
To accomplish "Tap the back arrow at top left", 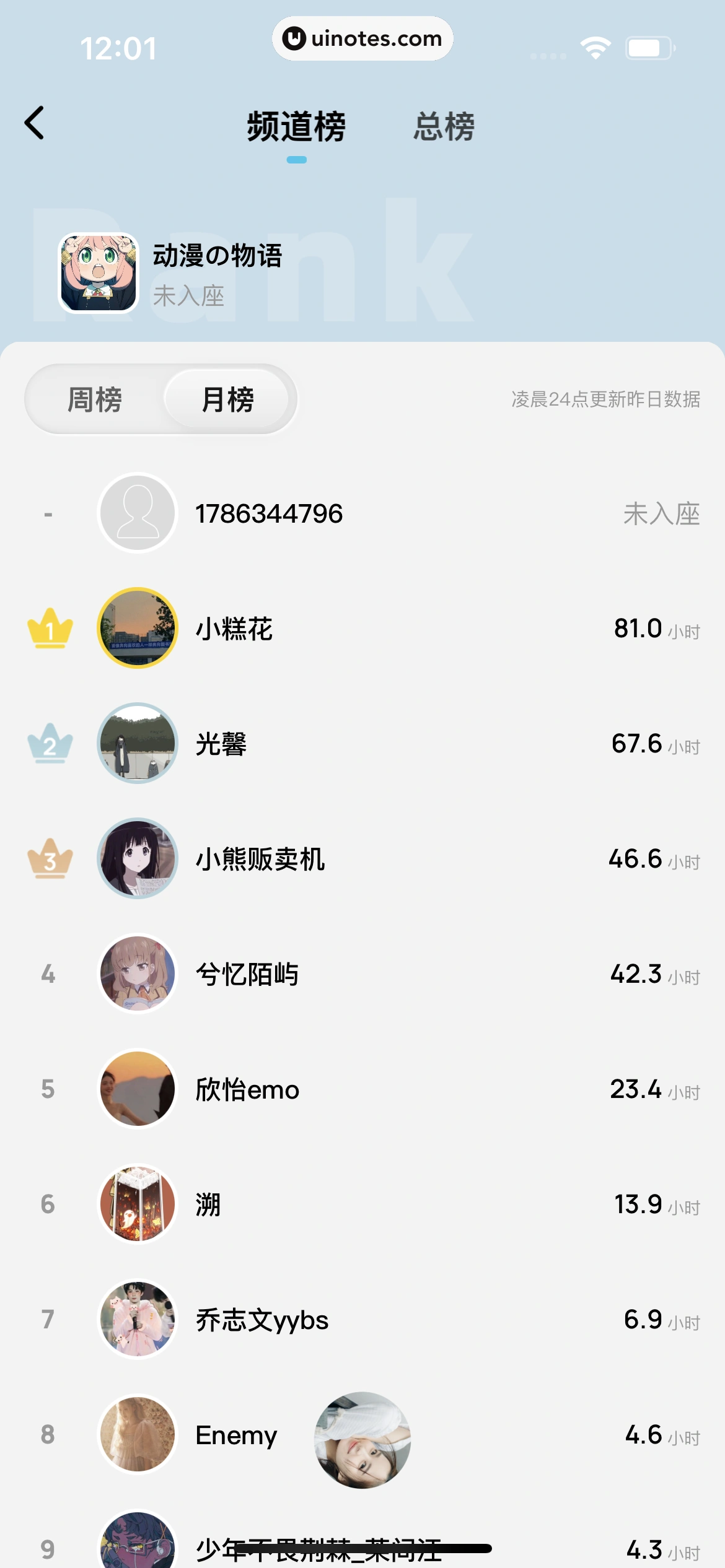I will tap(35, 123).
